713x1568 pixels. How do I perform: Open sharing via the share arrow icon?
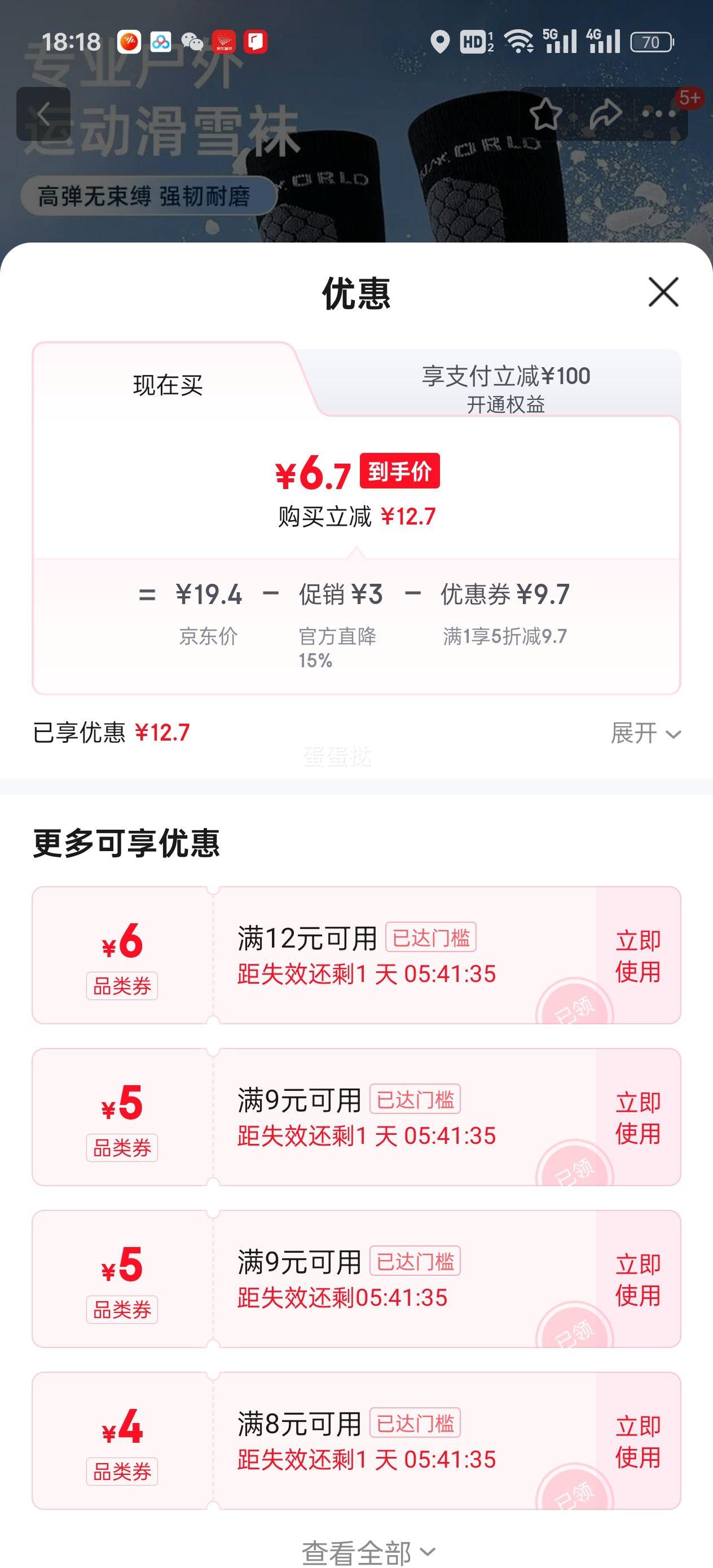pos(605,113)
